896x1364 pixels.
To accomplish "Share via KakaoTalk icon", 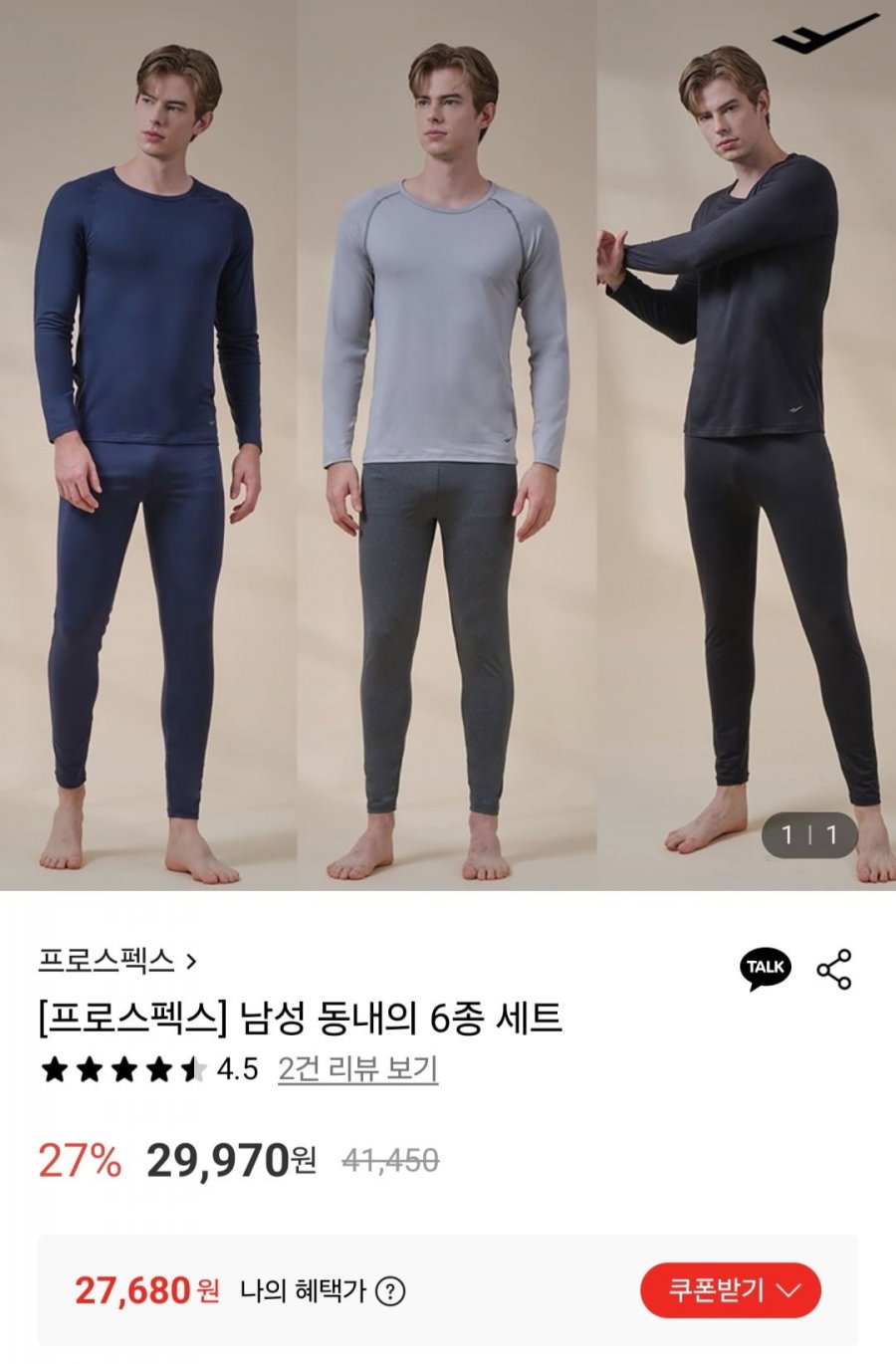I will [x=765, y=968].
